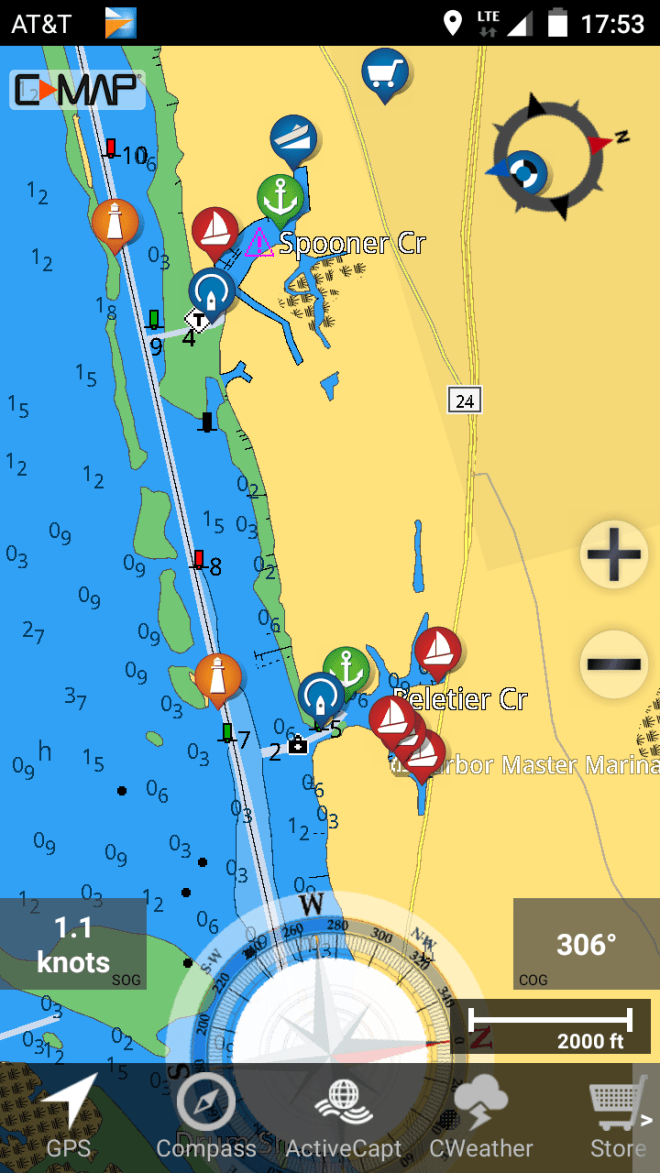Open ActiveCaptain in the toolbar
The image size is (660, 1173).
343,1115
